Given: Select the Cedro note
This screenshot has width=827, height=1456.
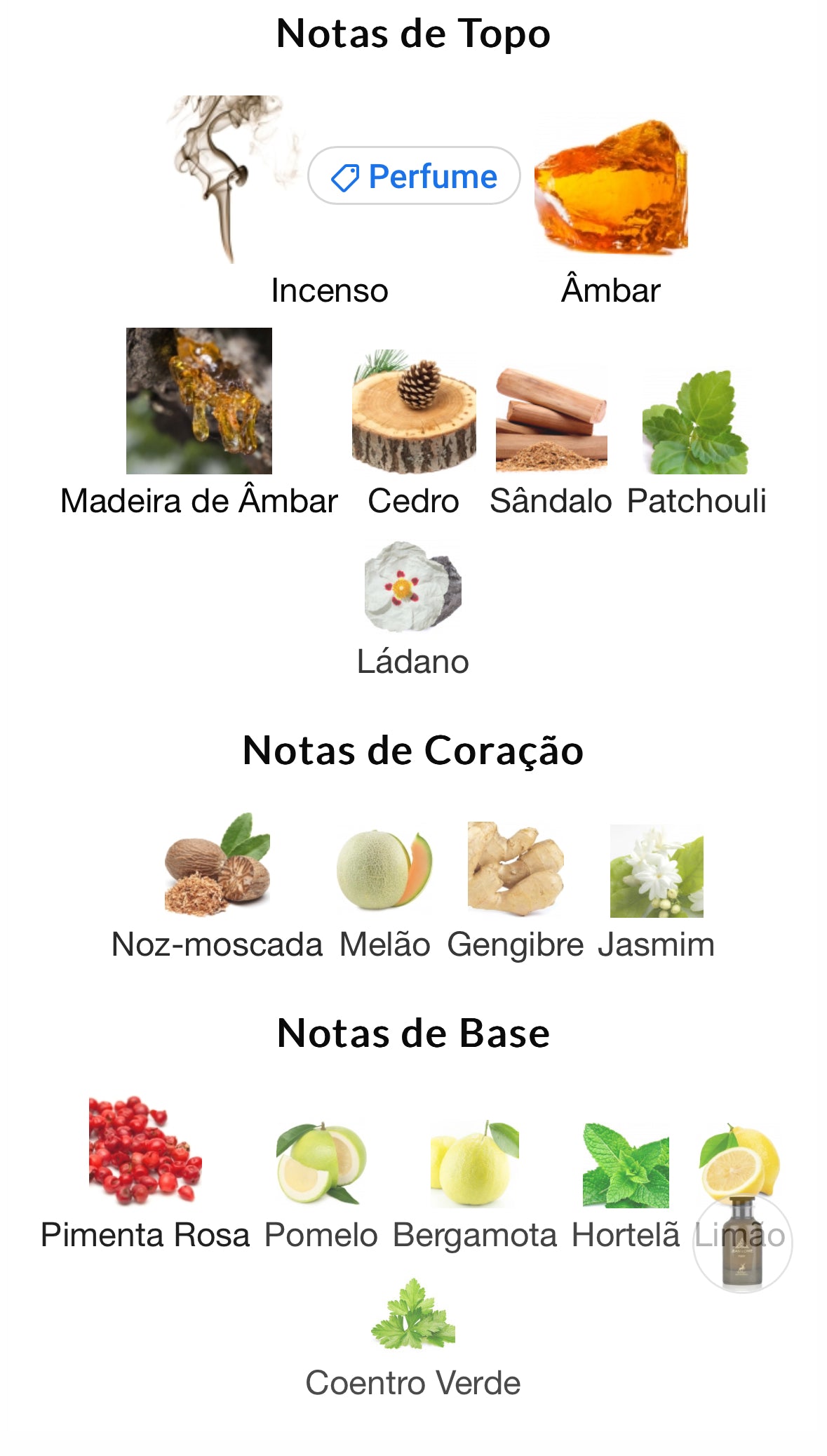Looking at the screenshot, I should 414,413.
